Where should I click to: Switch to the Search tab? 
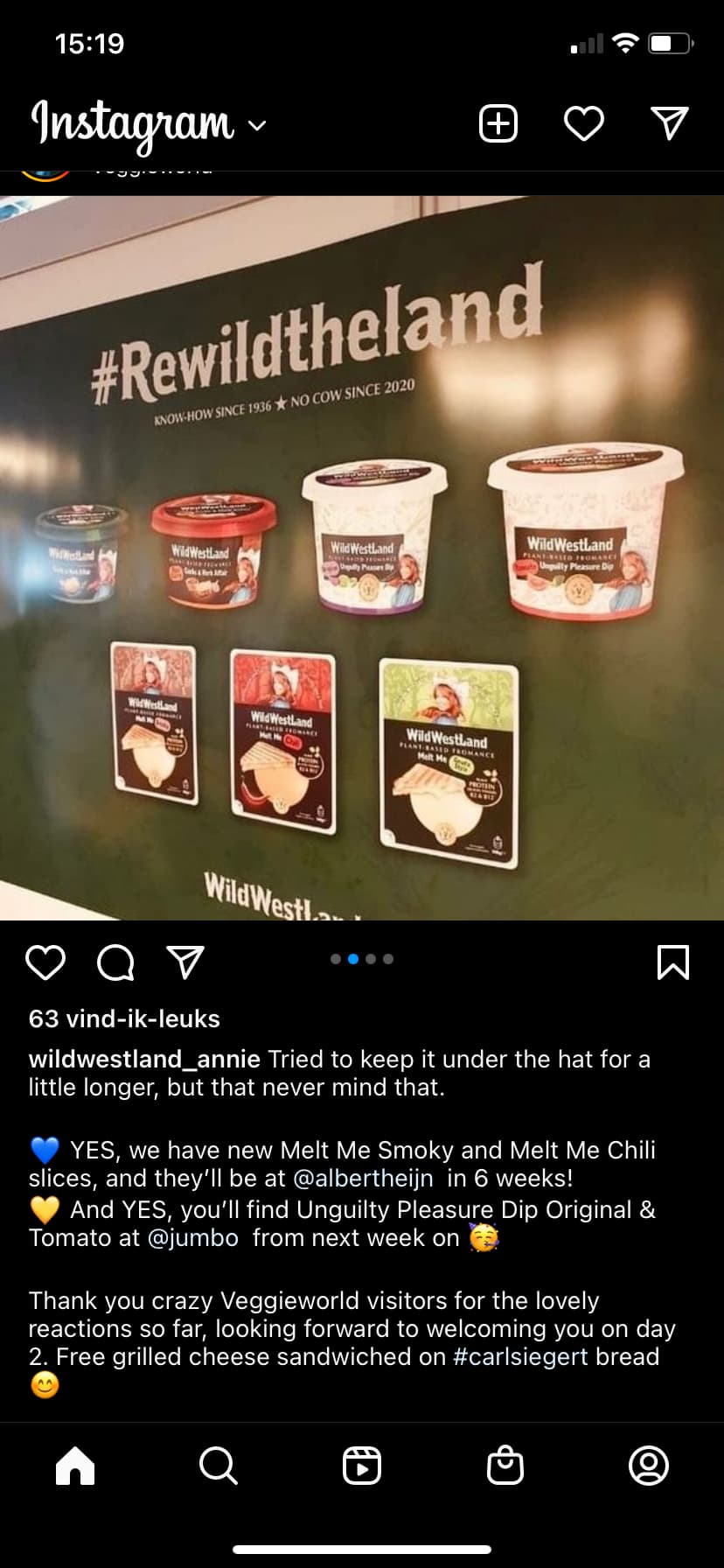pos(218,1465)
